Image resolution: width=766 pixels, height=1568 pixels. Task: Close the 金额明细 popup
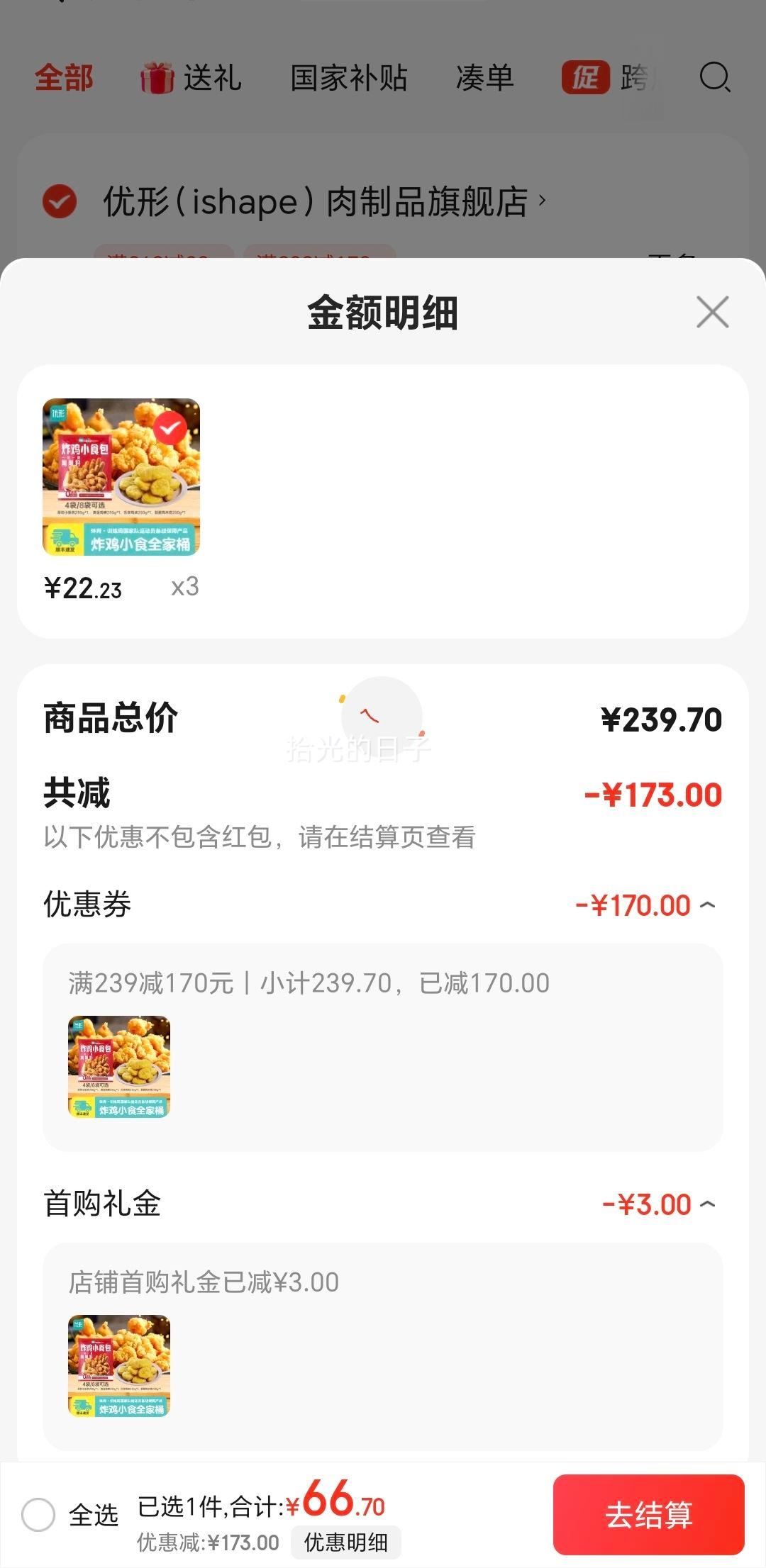click(711, 312)
